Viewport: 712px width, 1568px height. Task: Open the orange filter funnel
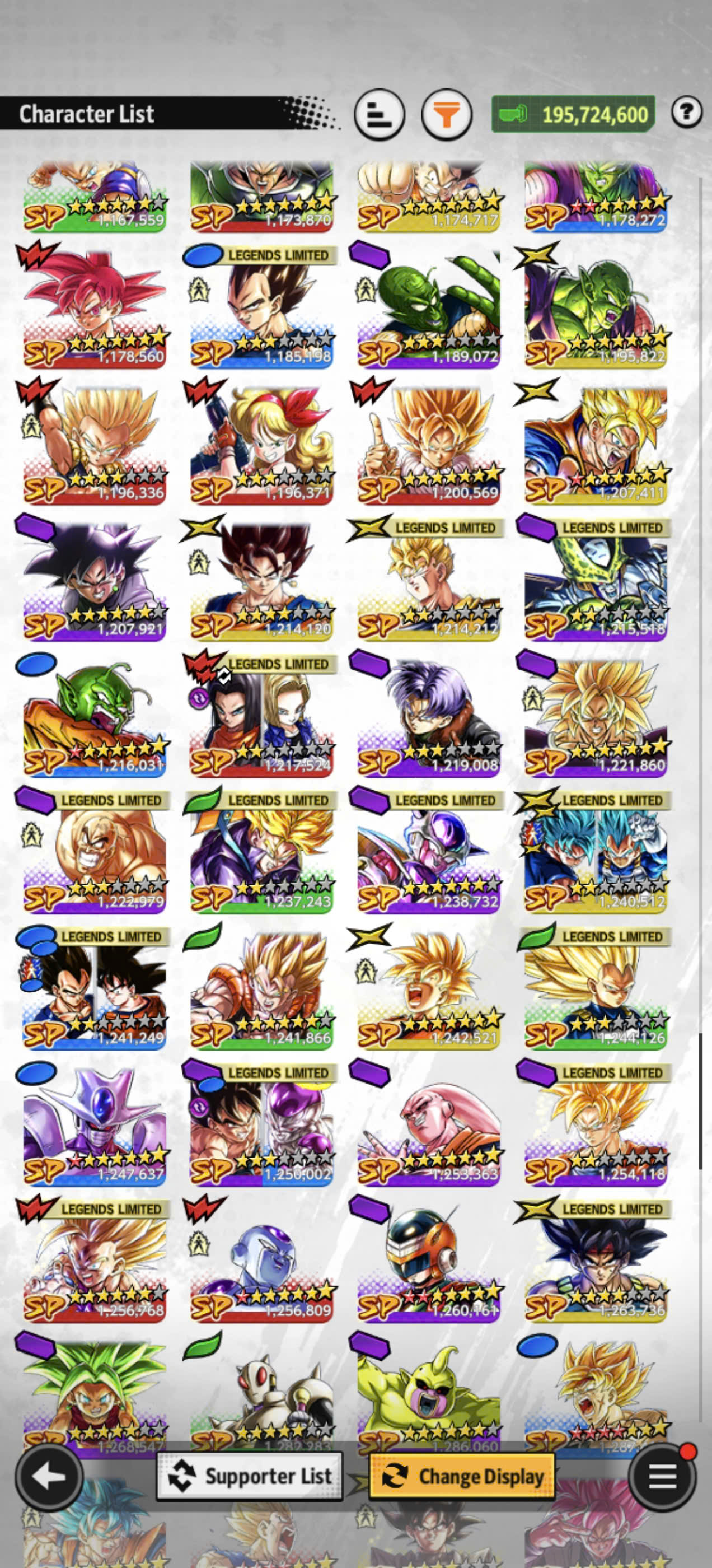447,114
